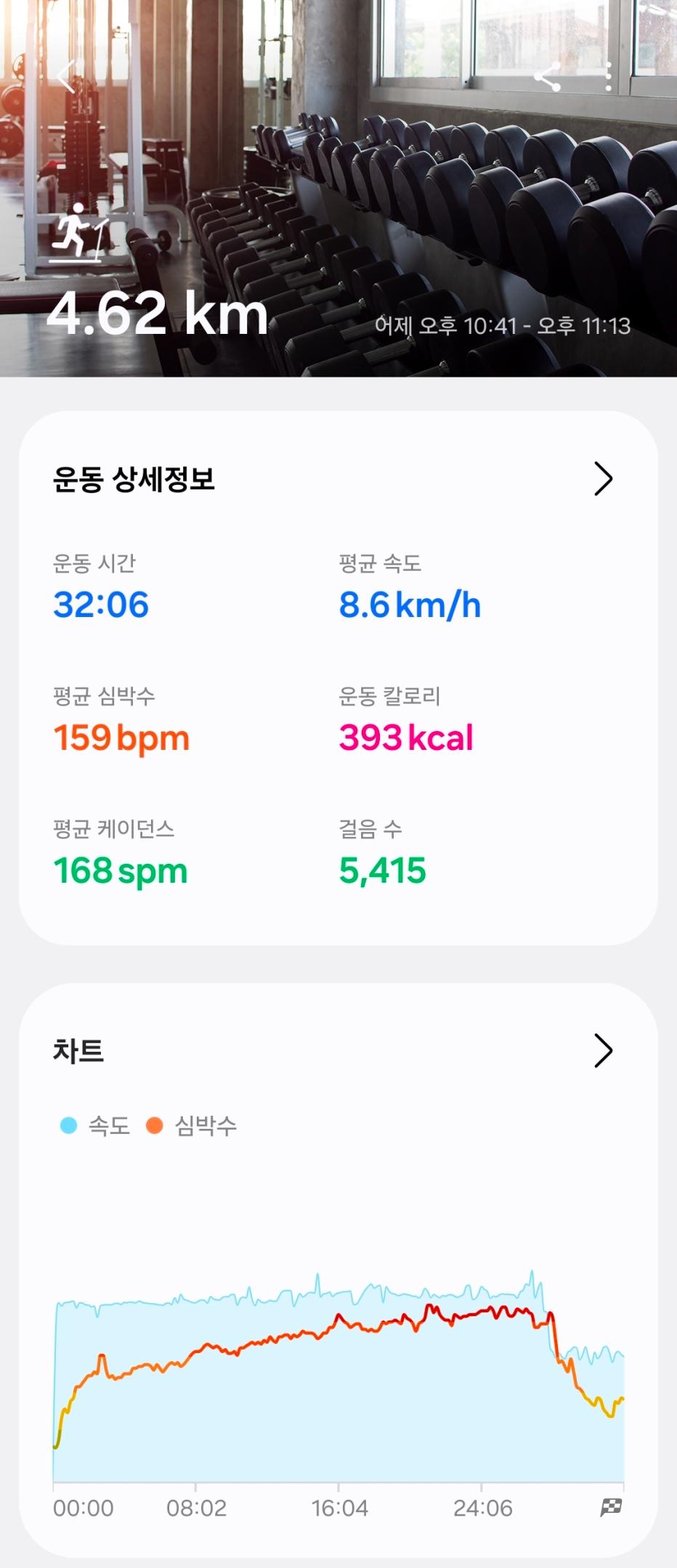This screenshot has height=1568, width=677.
Task: Expand the 차트 section chevron
Action: coord(603,1051)
